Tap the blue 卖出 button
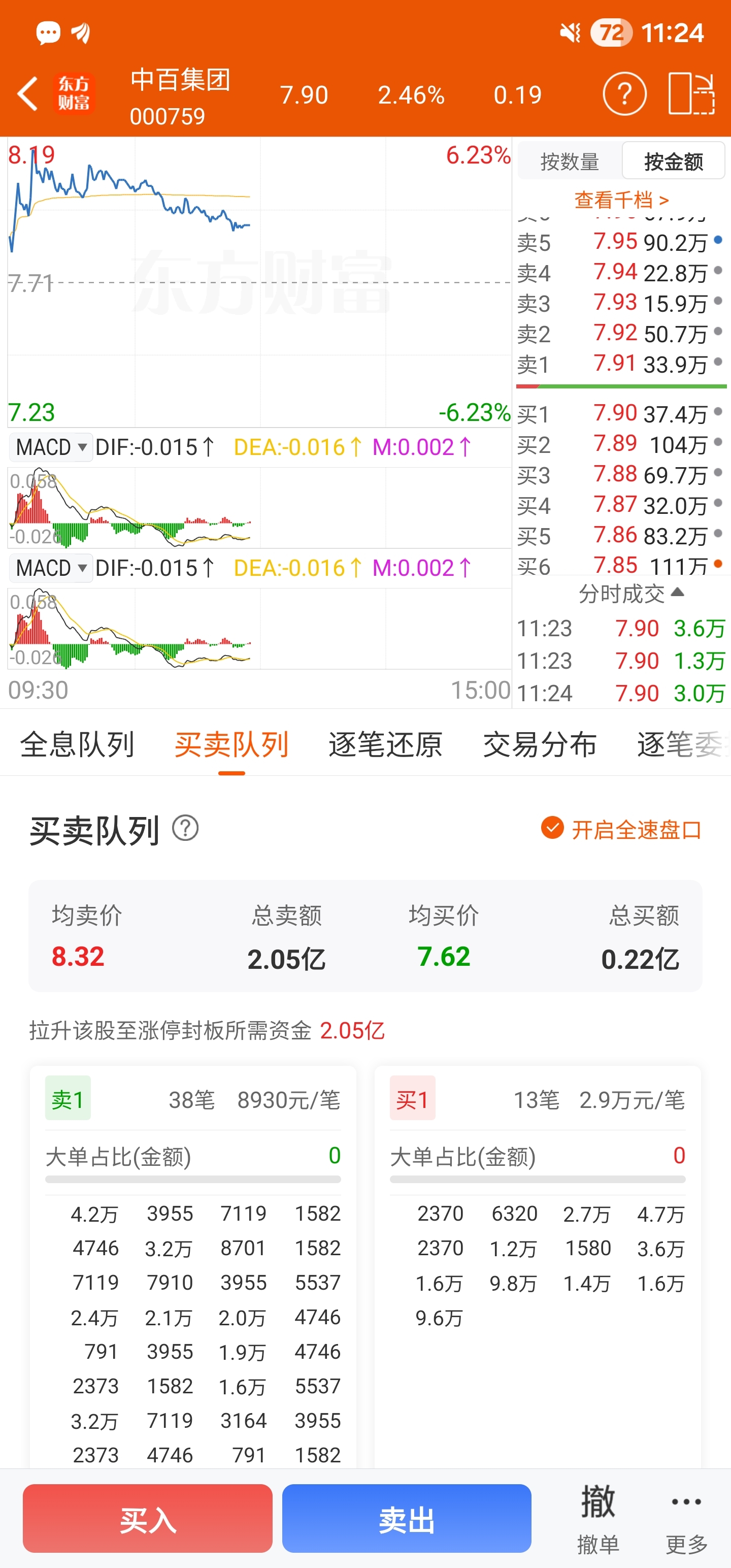This screenshot has height=1568, width=731. [x=407, y=1518]
